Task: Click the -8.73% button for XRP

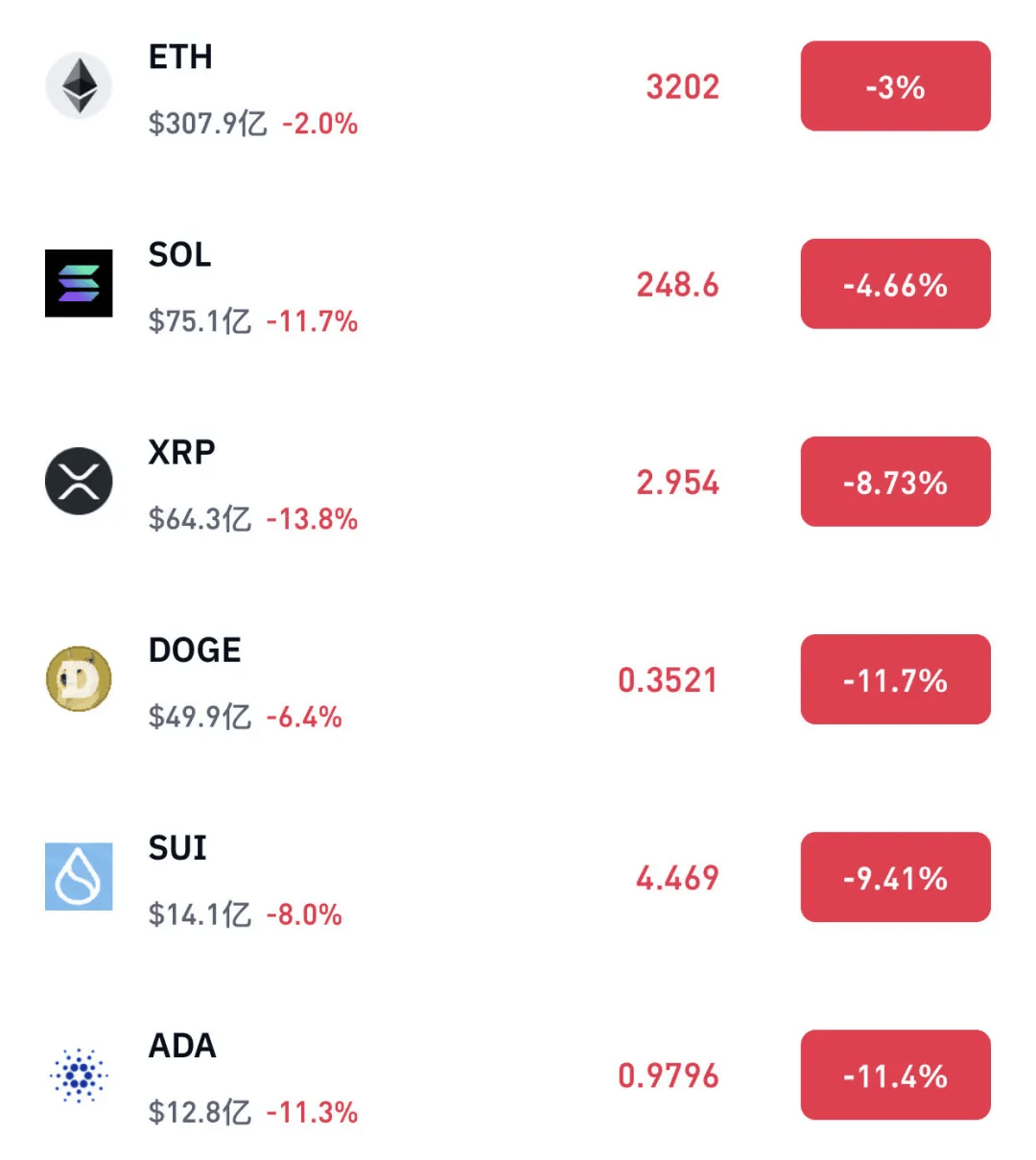Action: 895,482
